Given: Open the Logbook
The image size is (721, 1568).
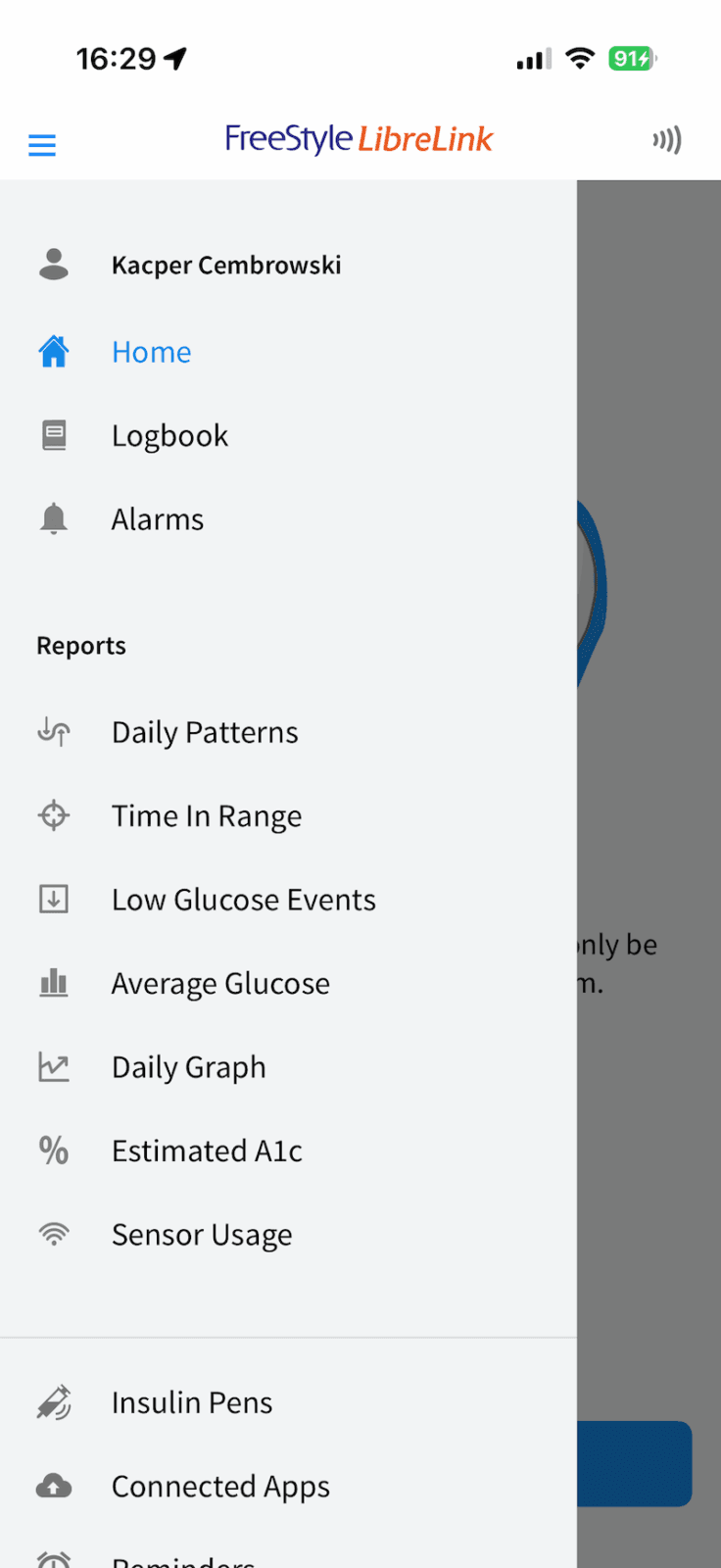Looking at the screenshot, I should point(169,436).
